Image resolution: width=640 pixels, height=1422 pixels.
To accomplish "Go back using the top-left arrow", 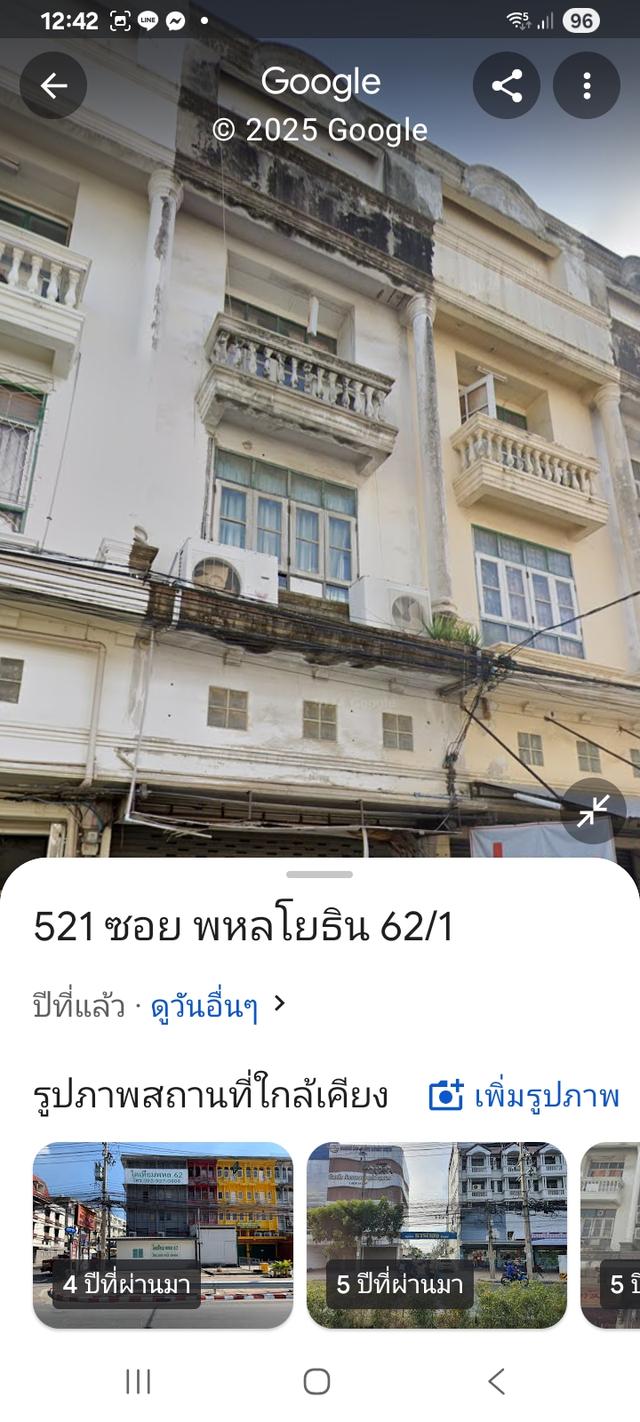I will (x=53, y=86).
